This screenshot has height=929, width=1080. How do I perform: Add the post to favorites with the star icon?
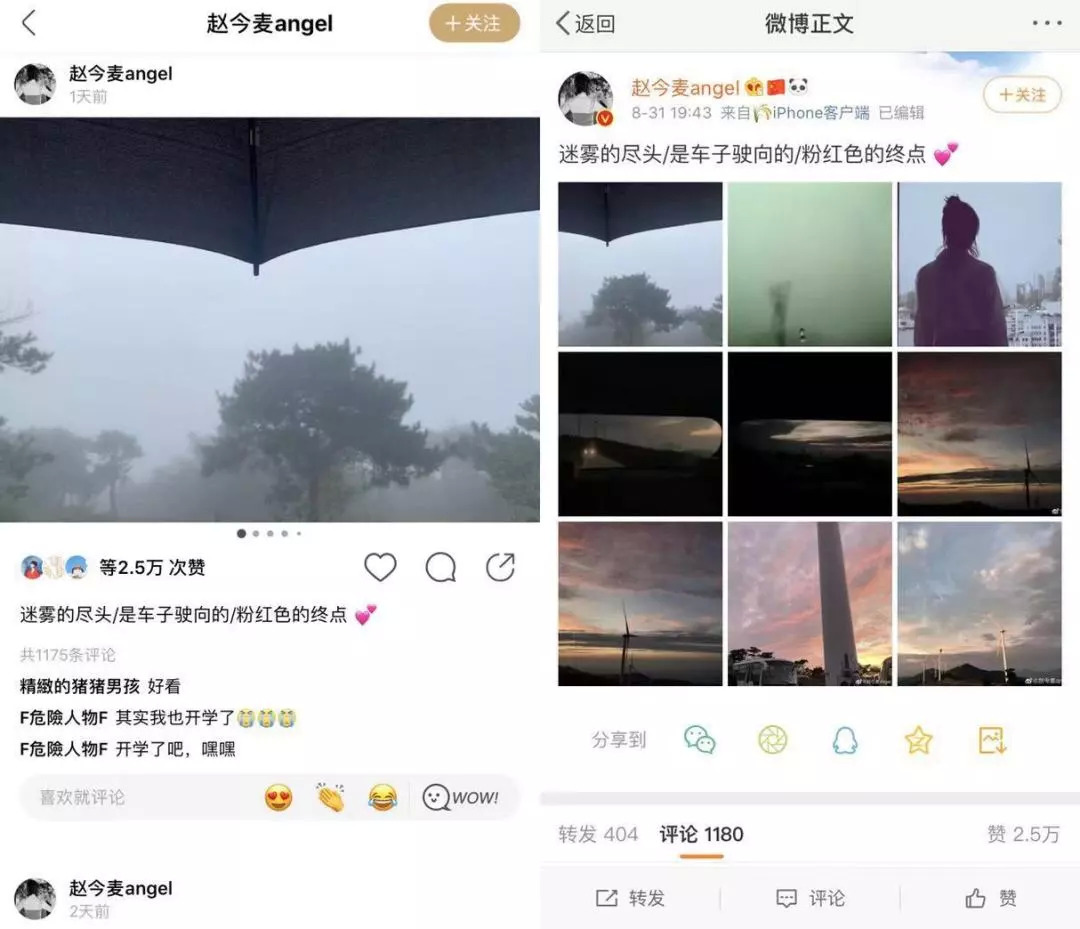[x=918, y=740]
